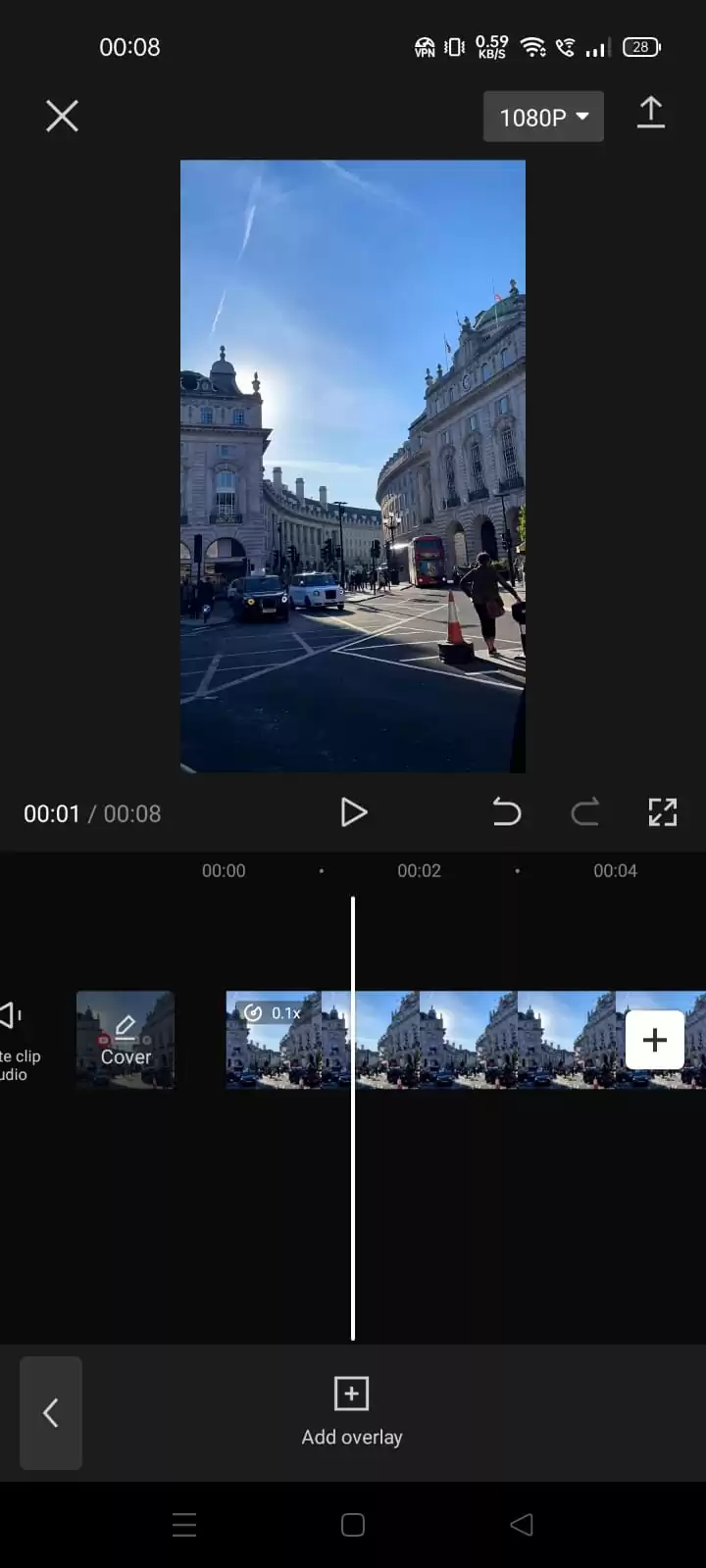Add a new clip with the plus button

655,1040
